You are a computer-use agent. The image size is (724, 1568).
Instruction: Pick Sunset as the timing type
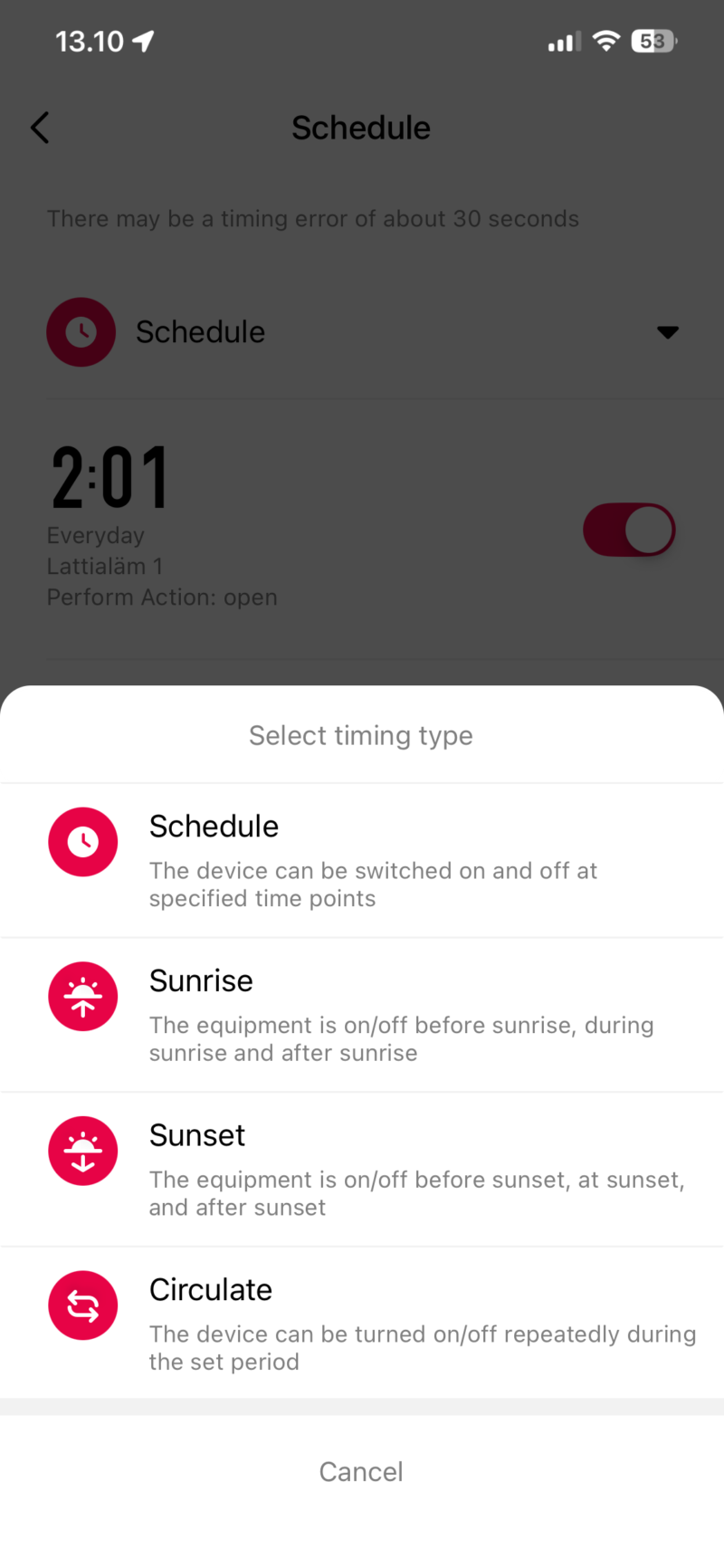tap(362, 1170)
